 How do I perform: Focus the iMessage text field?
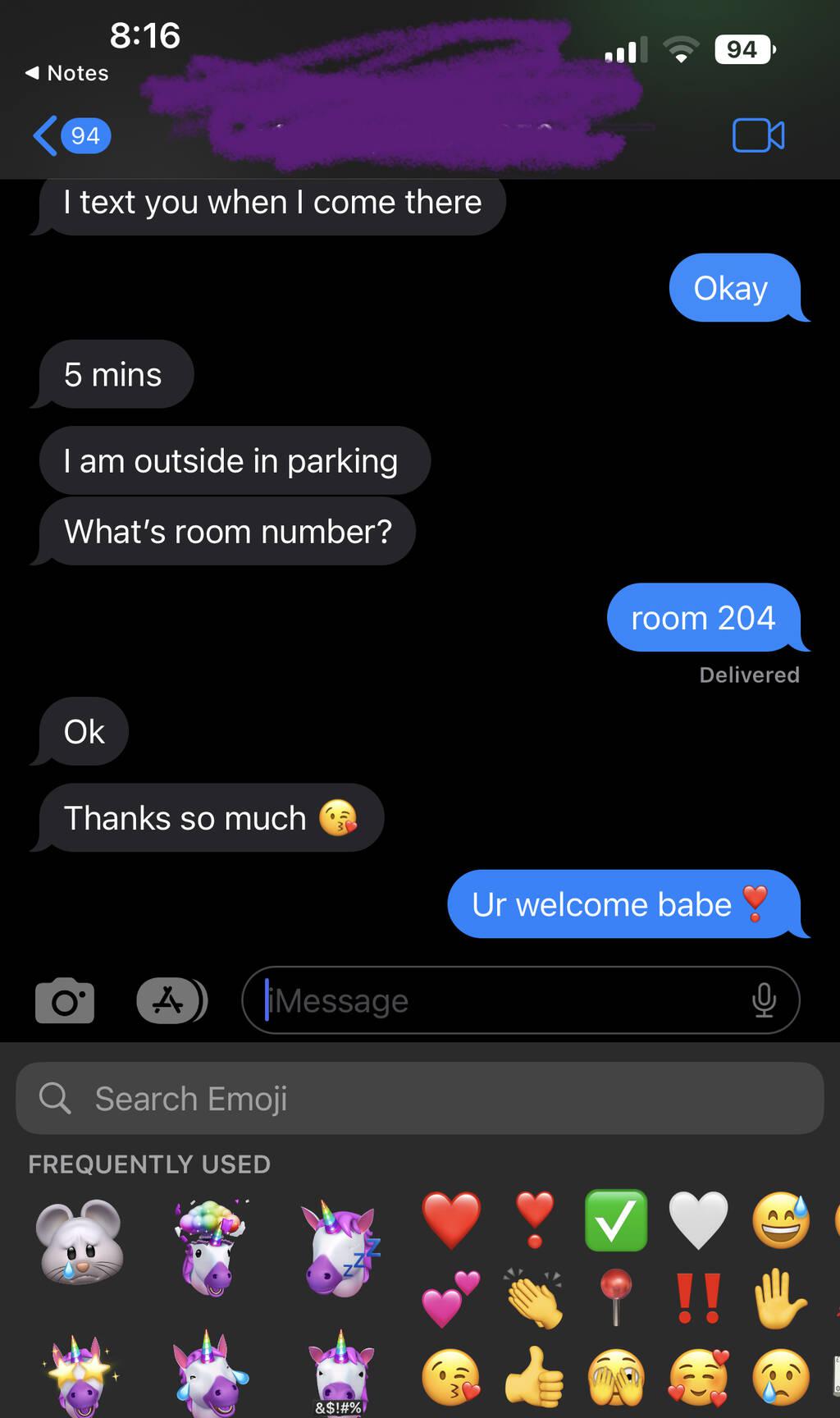[x=500, y=1000]
